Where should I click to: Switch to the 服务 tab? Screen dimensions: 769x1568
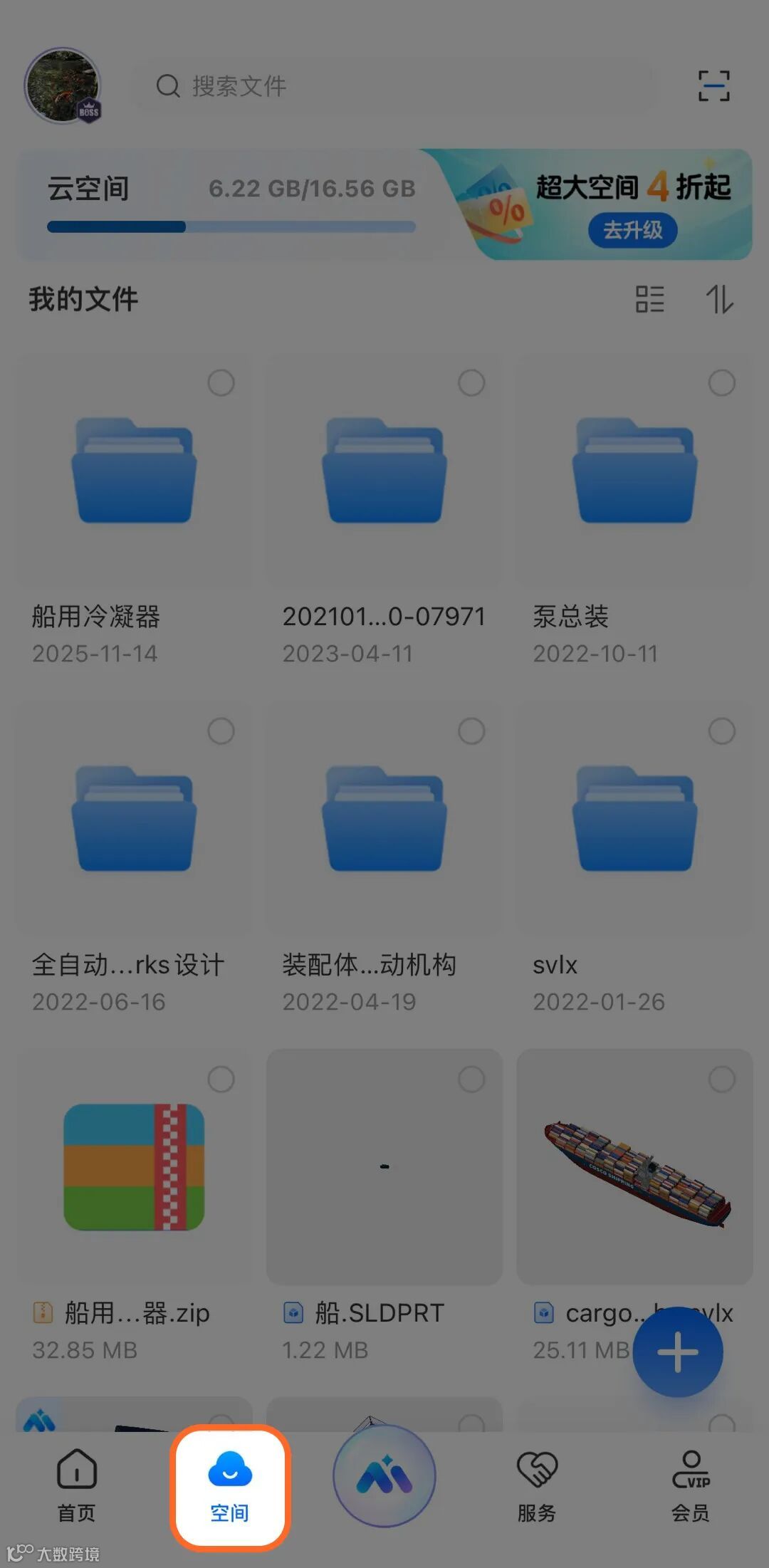coord(537,1485)
